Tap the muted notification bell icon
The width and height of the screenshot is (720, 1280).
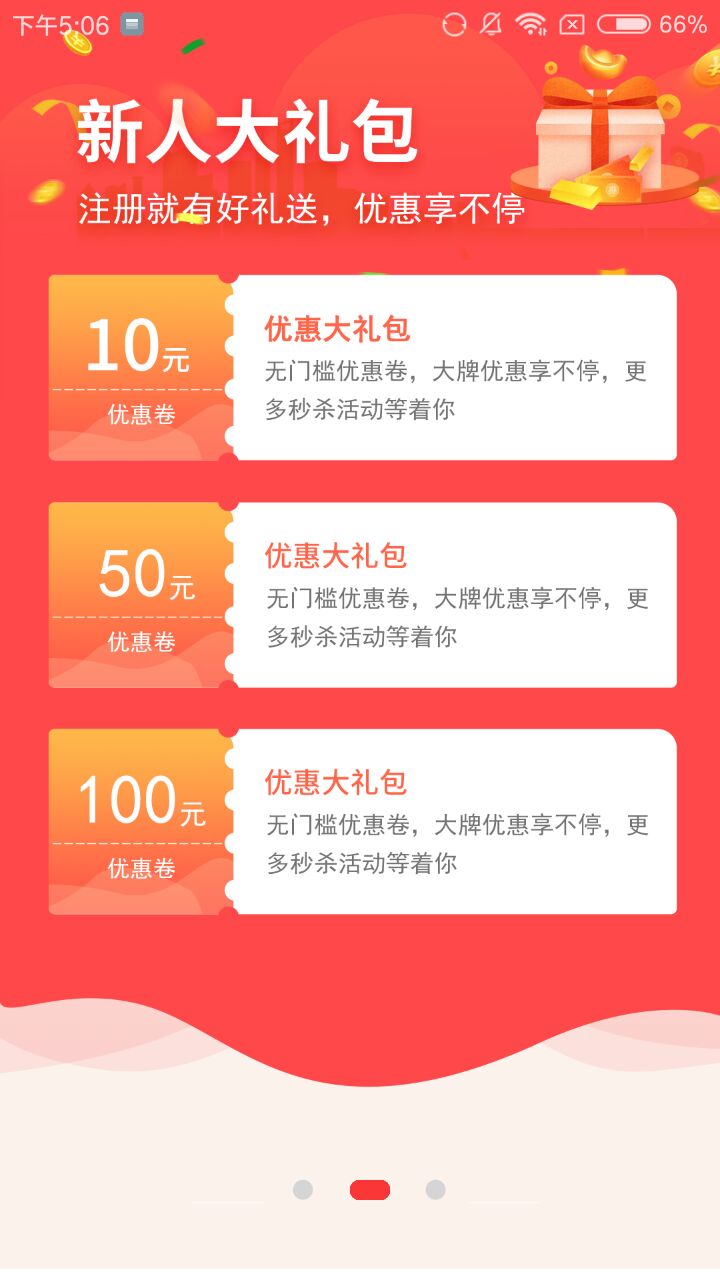[x=491, y=23]
